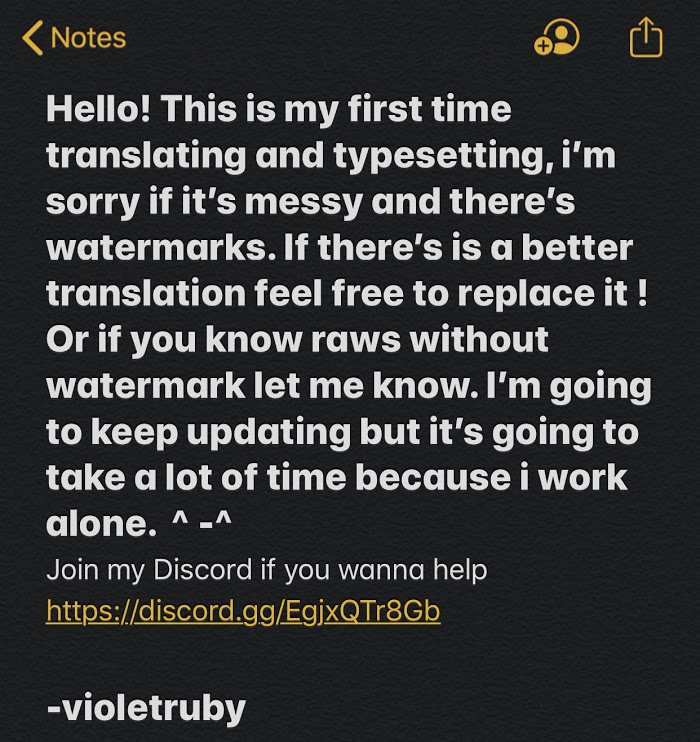The width and height of the screenshot is (700, 742).
Task: Open the add people collaboration icon
Action: click(x=556, y=38)
